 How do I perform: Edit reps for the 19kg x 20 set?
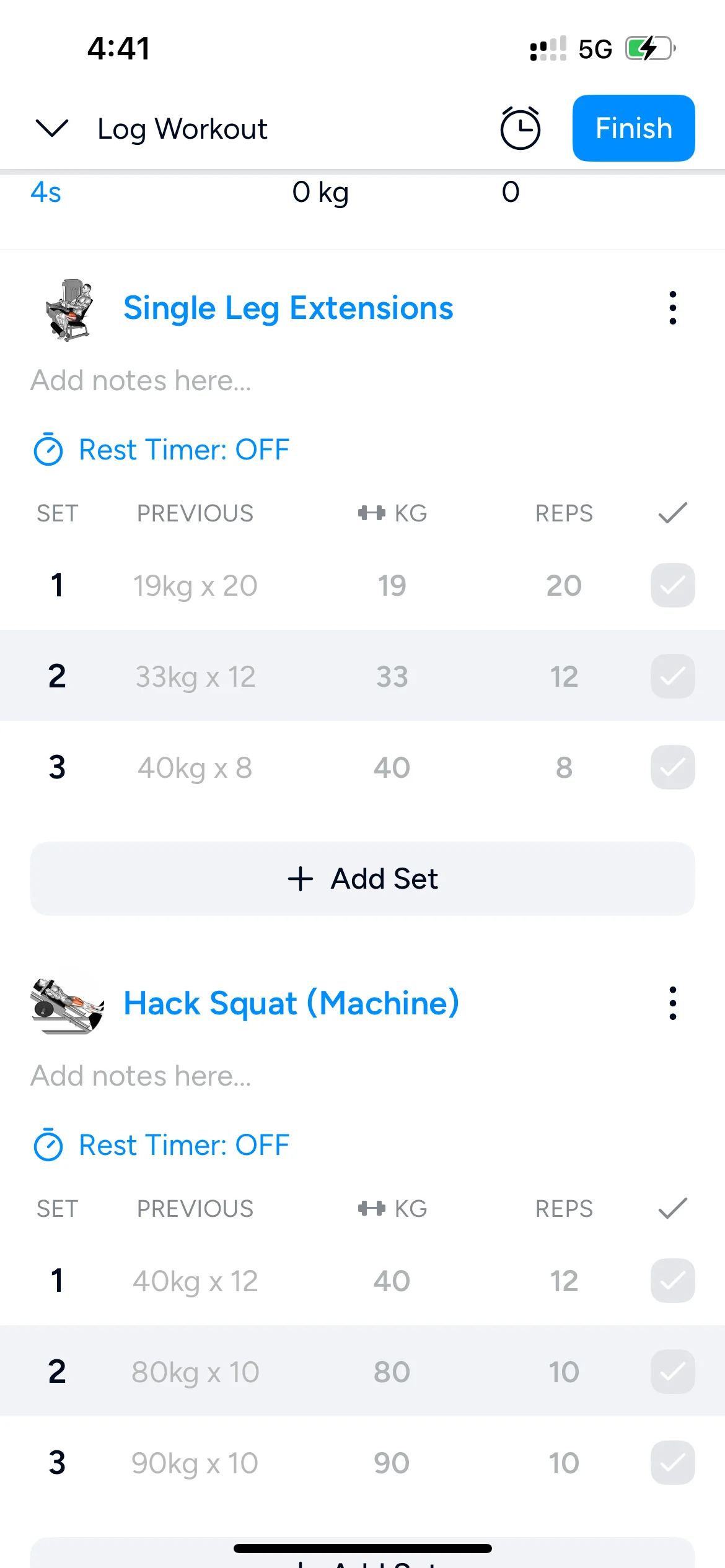[x=564, y=585]
